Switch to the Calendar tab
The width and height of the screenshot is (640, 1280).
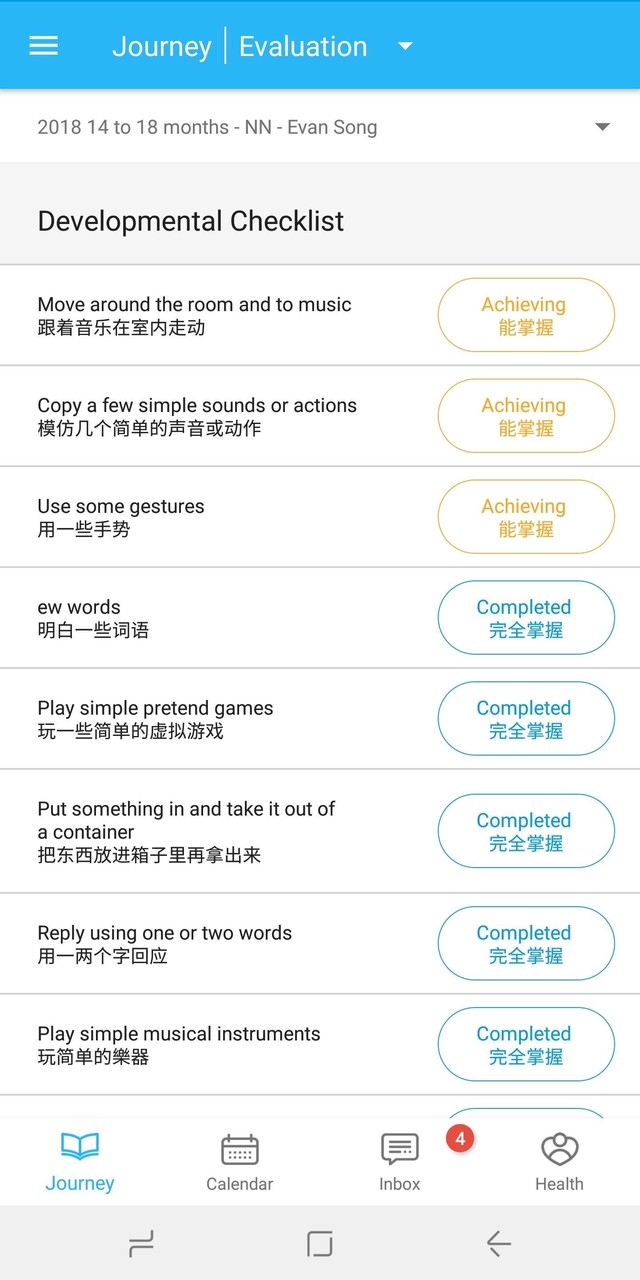click(x=240, y=1162)
